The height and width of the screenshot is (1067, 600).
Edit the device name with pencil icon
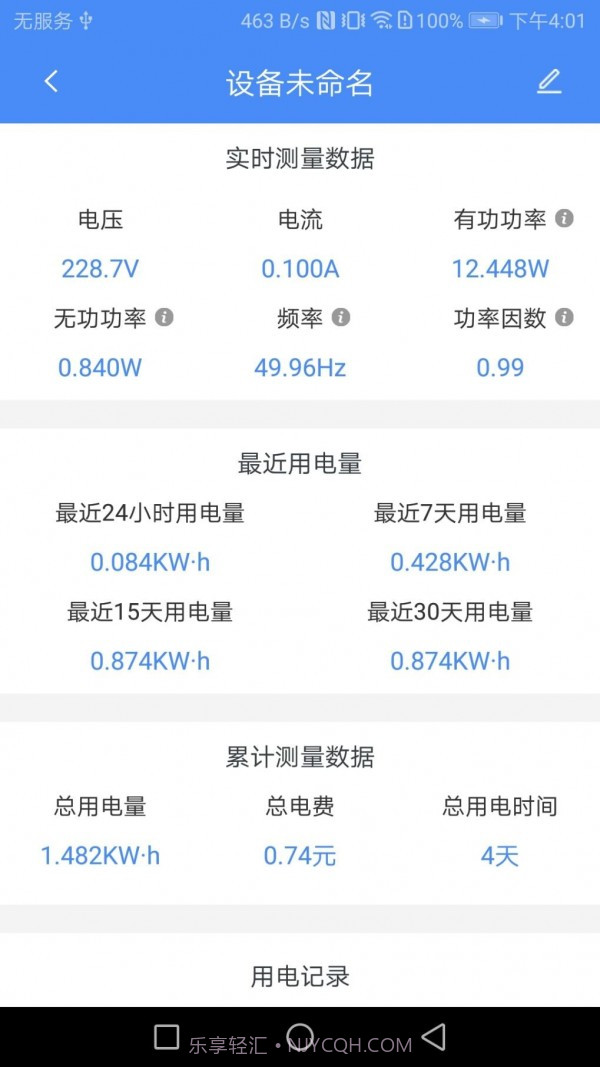(x=549, y=82)
